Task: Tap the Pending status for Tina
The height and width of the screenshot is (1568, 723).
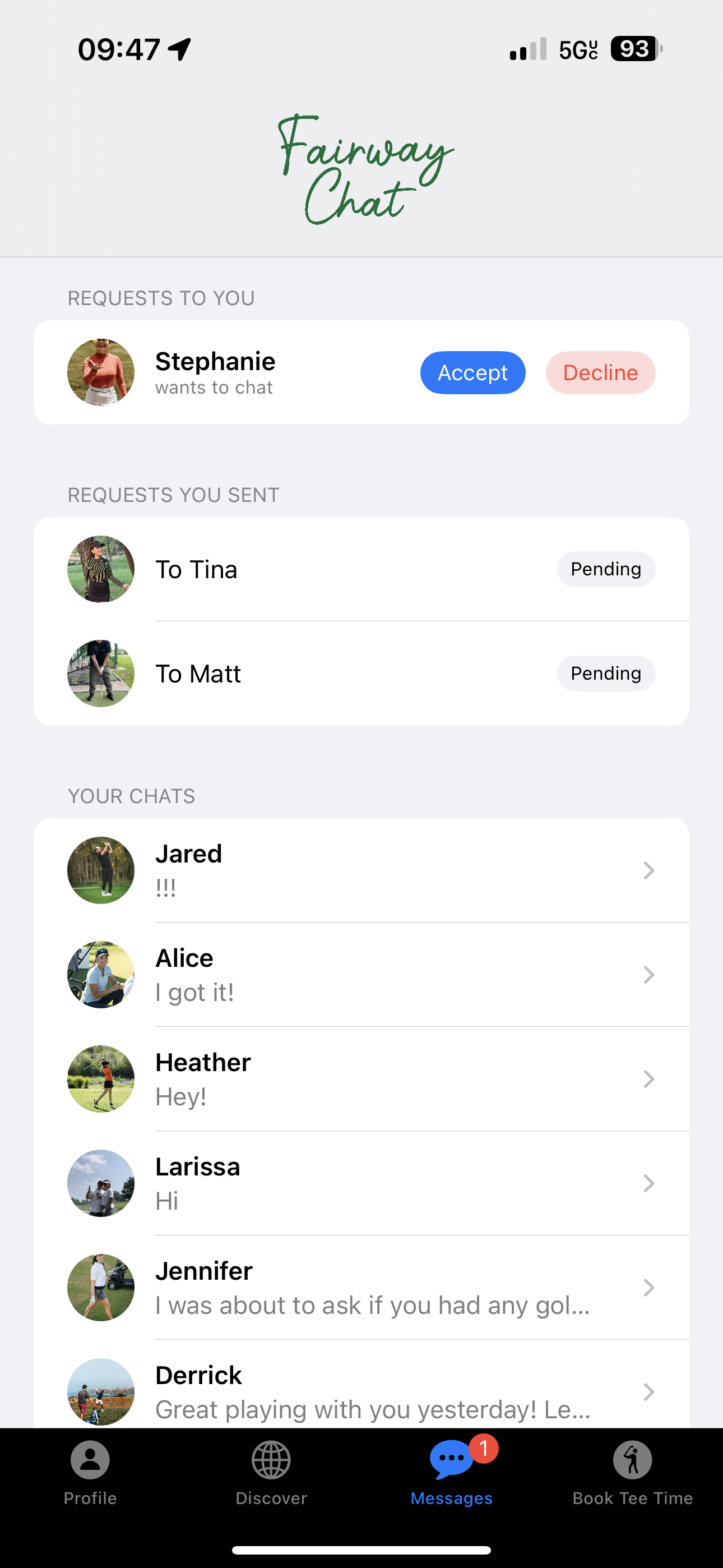Action: pyautogui.click(x=605, y=569)
